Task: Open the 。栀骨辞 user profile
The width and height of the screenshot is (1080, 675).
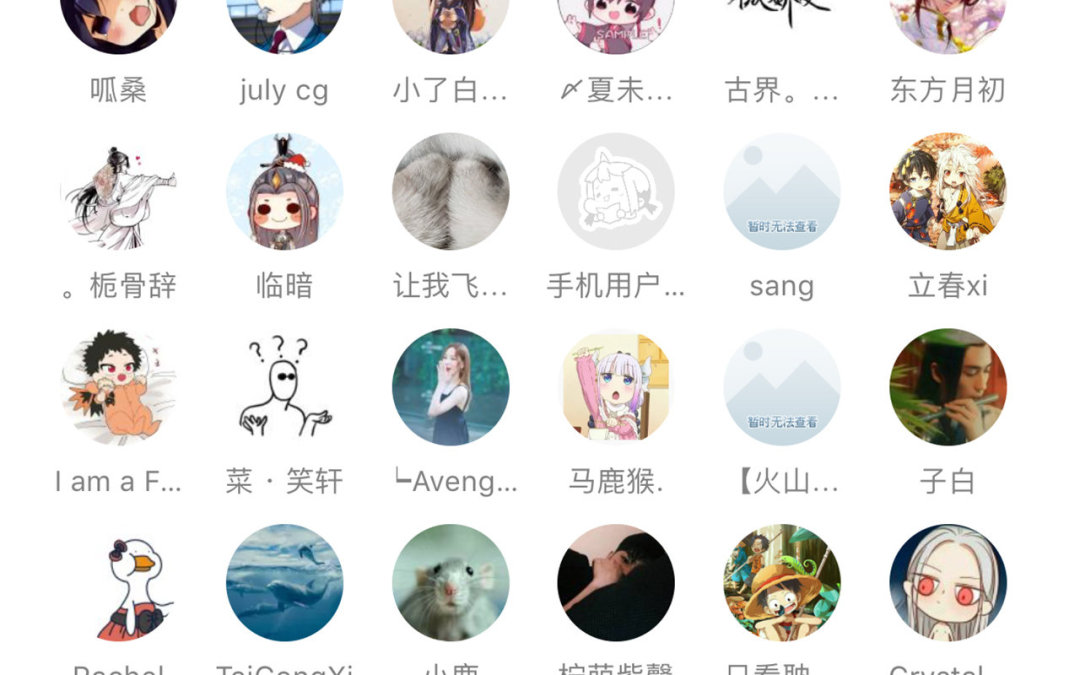Action: click(x=118, y=191)
